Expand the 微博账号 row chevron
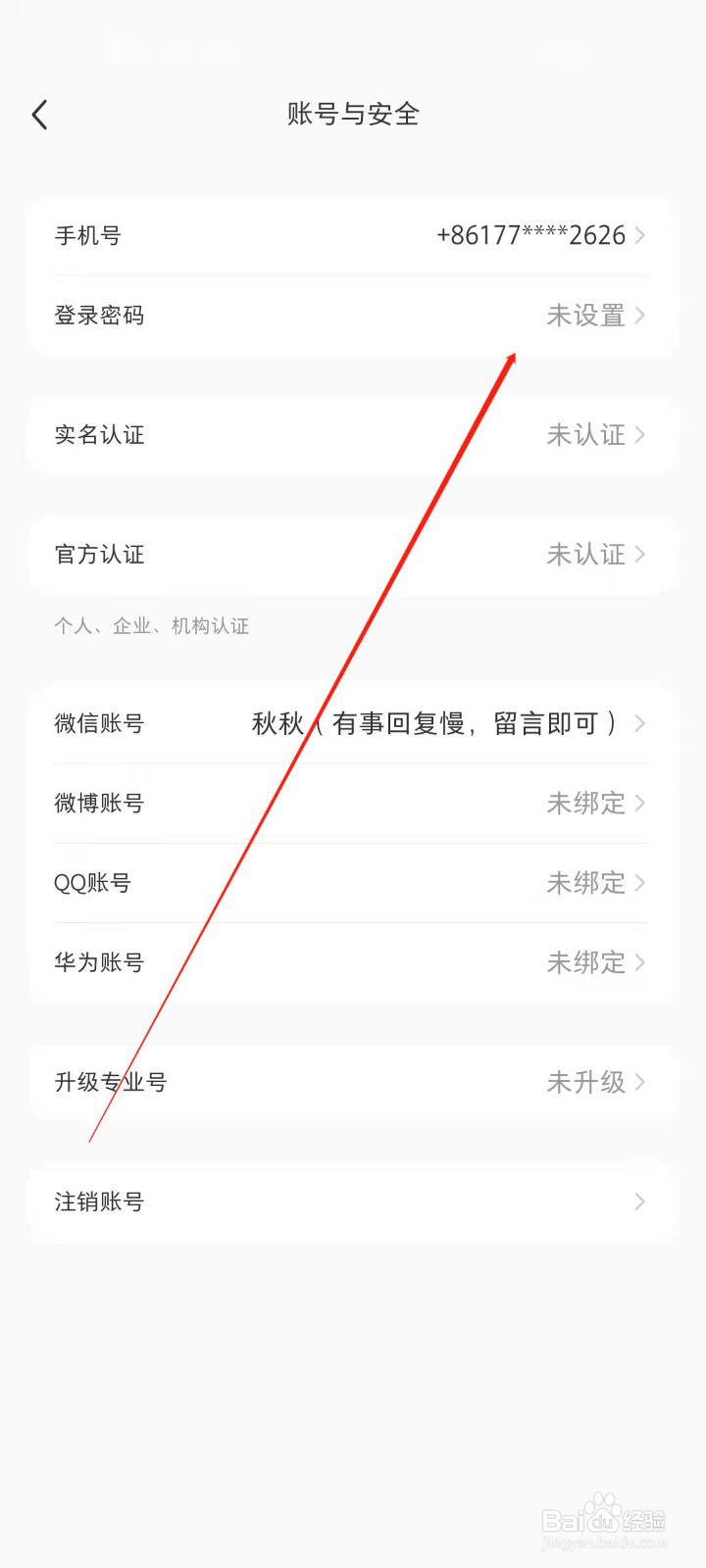This screenshot has height=1568, width=706. coord(638,804)
